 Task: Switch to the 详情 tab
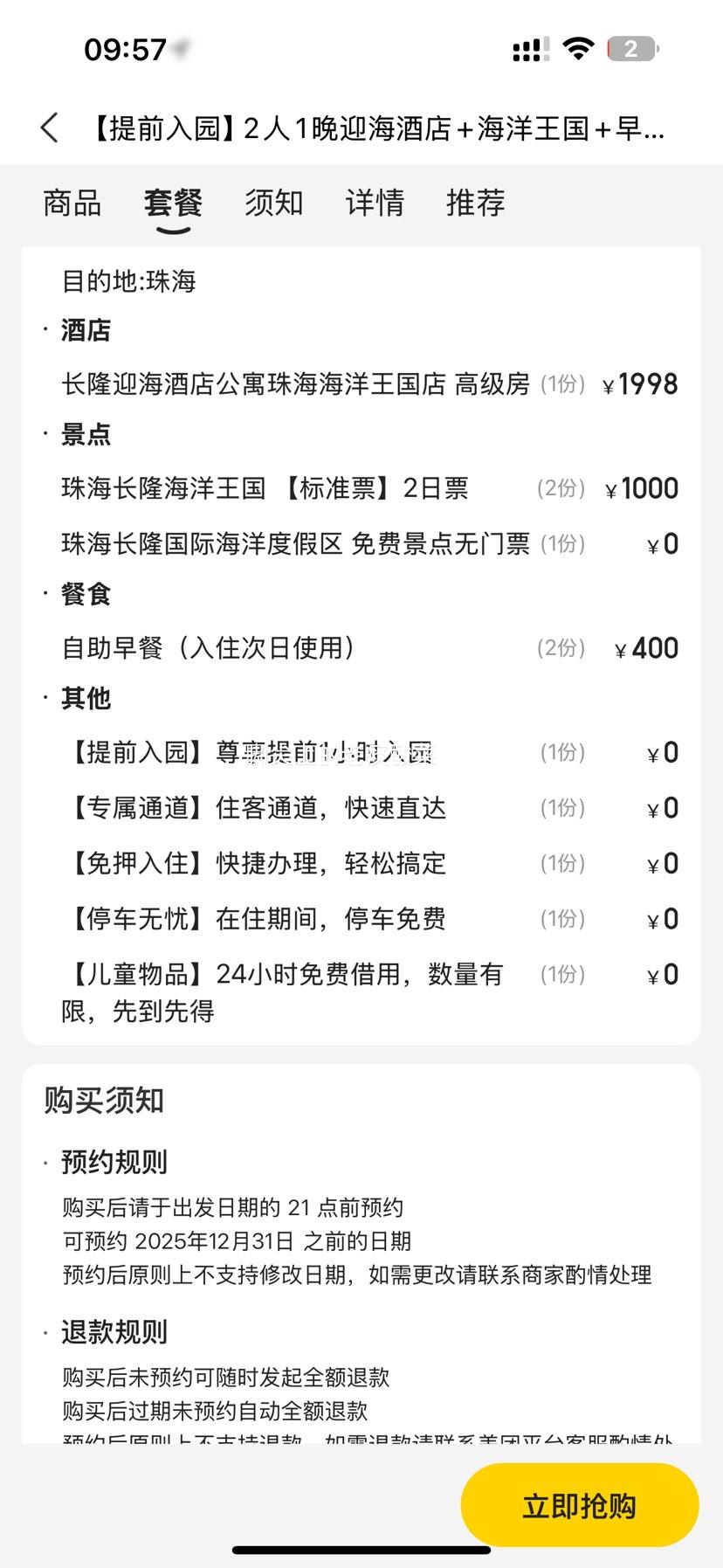point(375,203)
